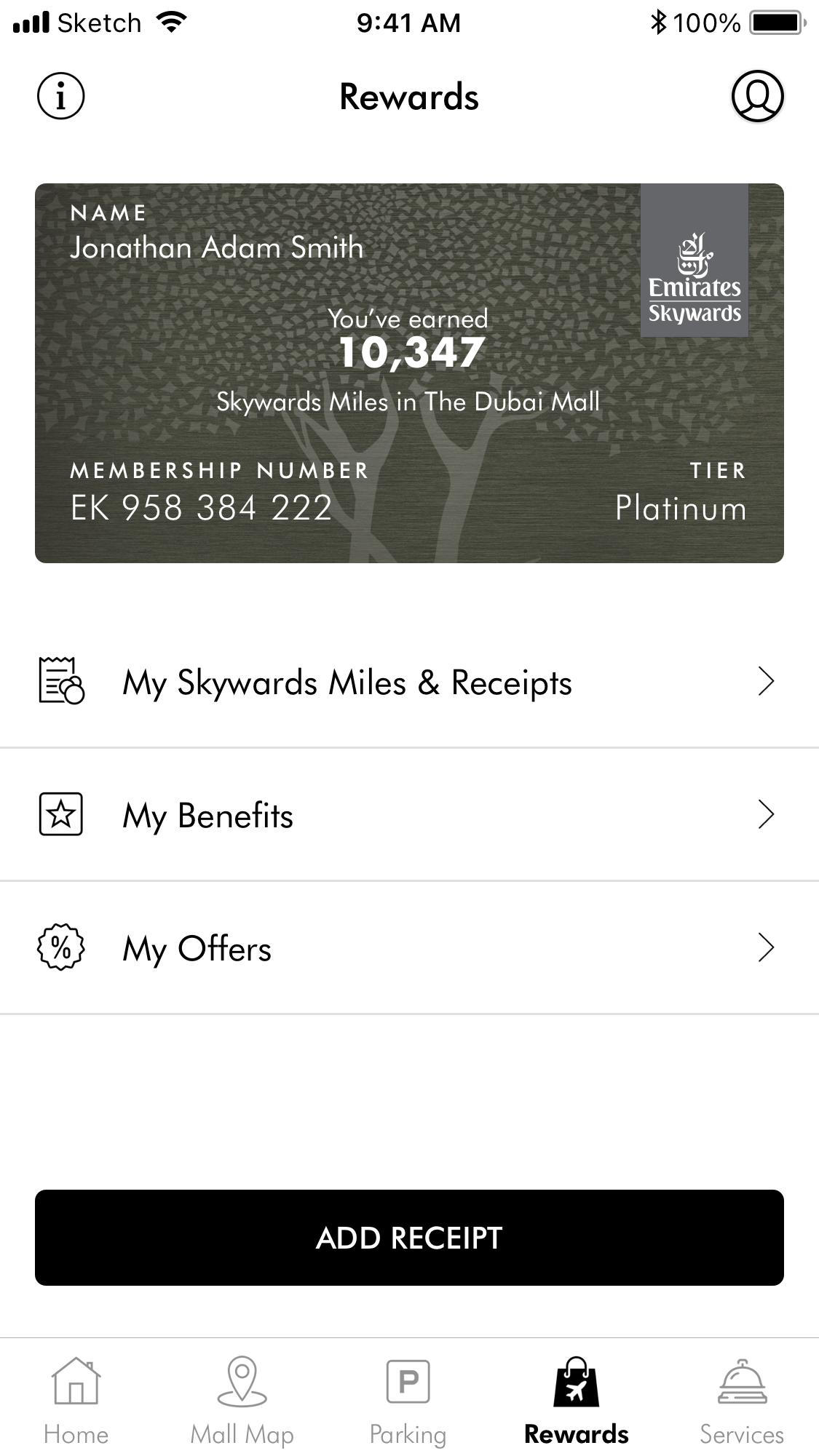Image resolution: width=819 pixels, height=1456 pixels.
Task: Open My Offers
Action: (x=409, y=948)
